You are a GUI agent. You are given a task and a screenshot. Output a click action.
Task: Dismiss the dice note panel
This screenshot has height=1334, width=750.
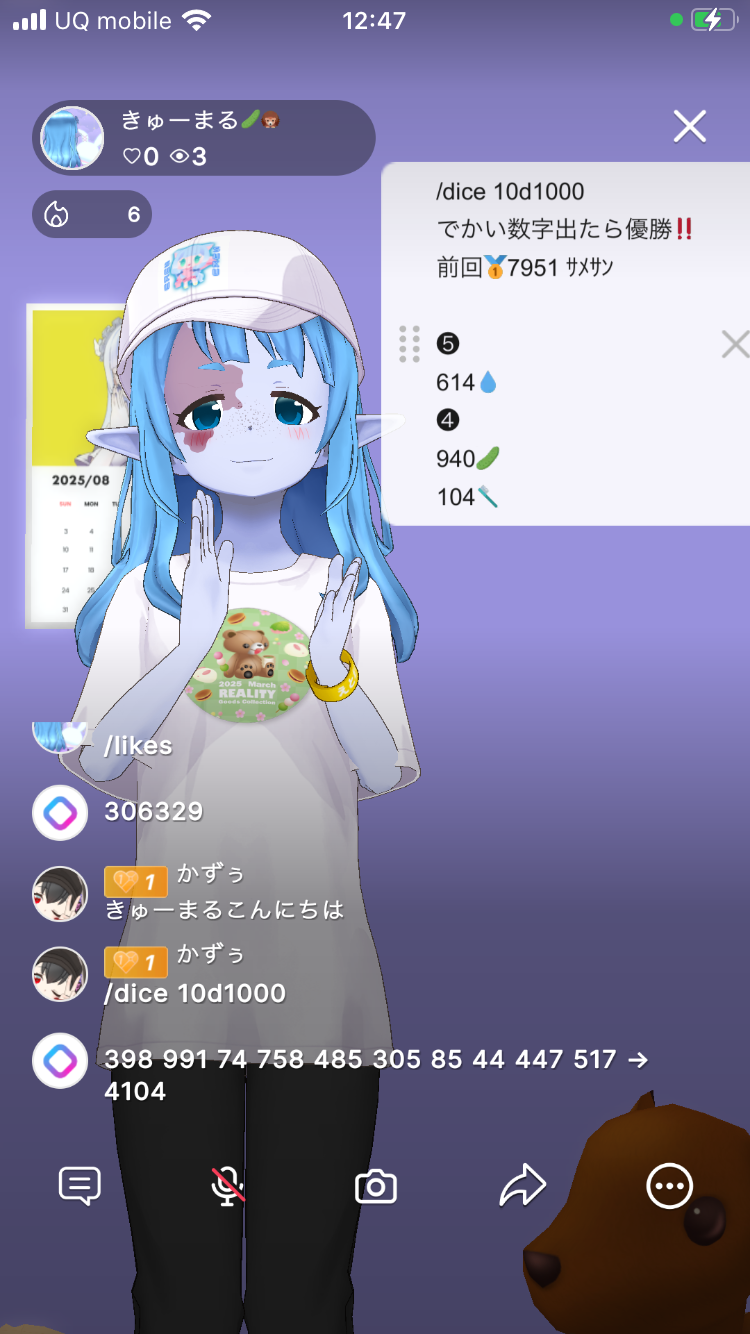pos(735,345)
